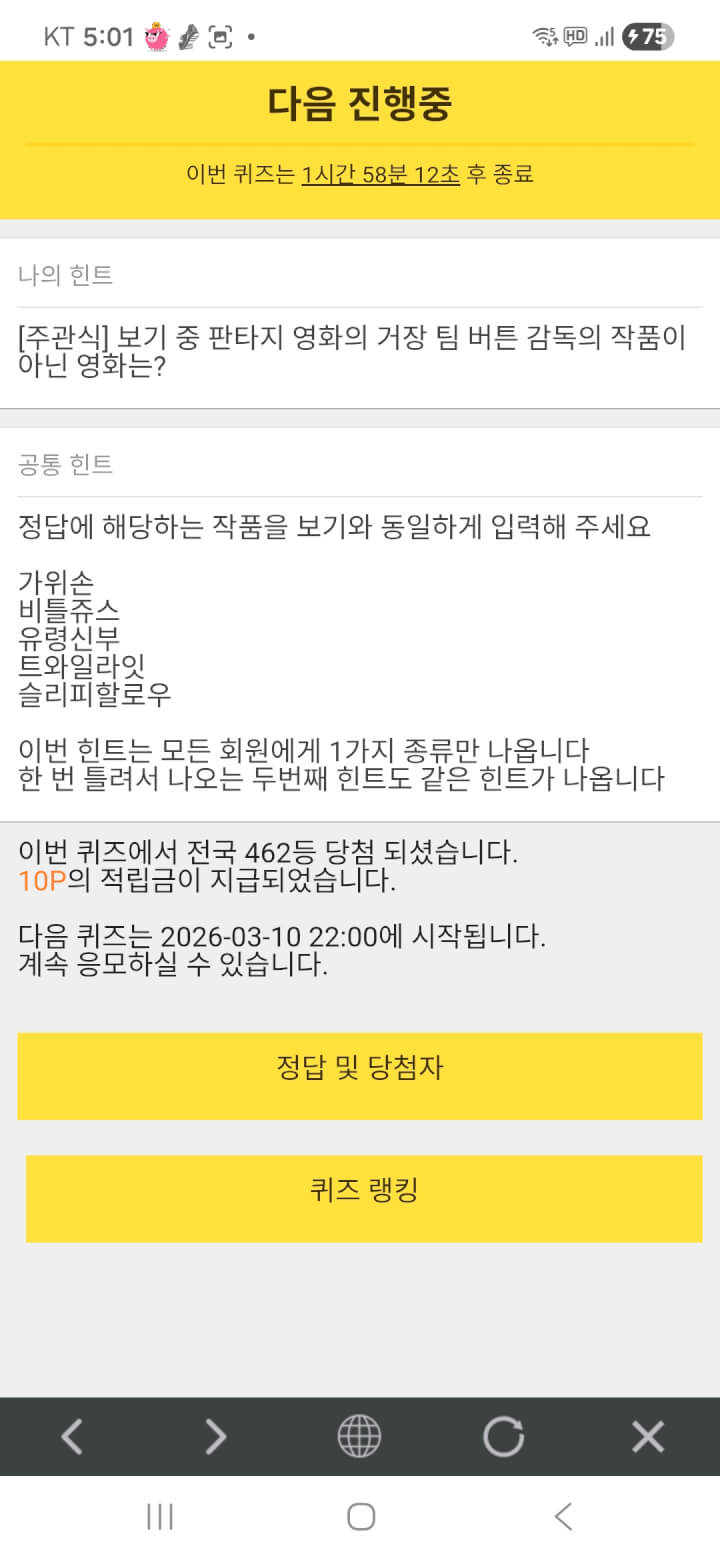Image resolution: width=720 pixels, height=1560 pixels.
Task: Reload the current page
Action: pyautogui.click(x=503, y=1437)
